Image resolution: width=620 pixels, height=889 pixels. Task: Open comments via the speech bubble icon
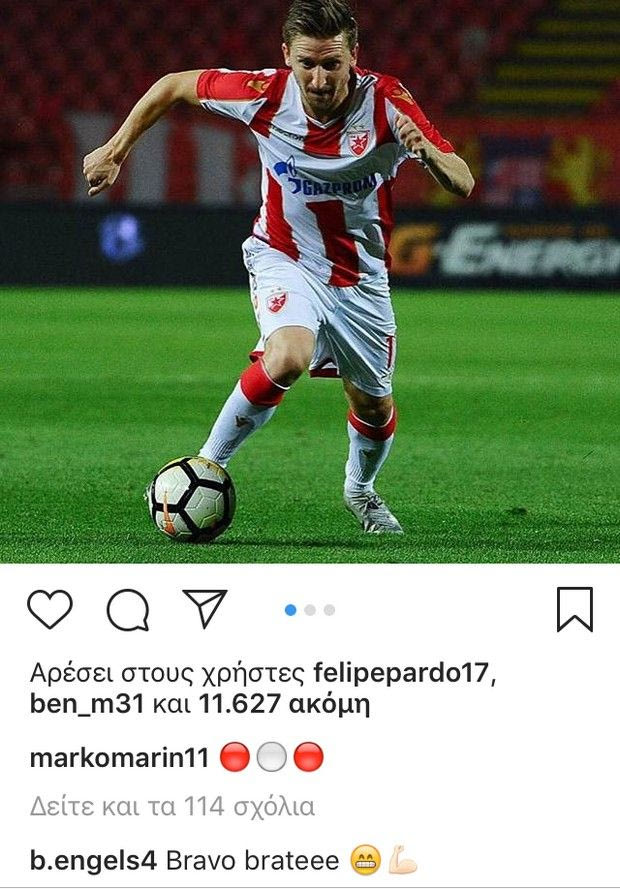point(128,609)
